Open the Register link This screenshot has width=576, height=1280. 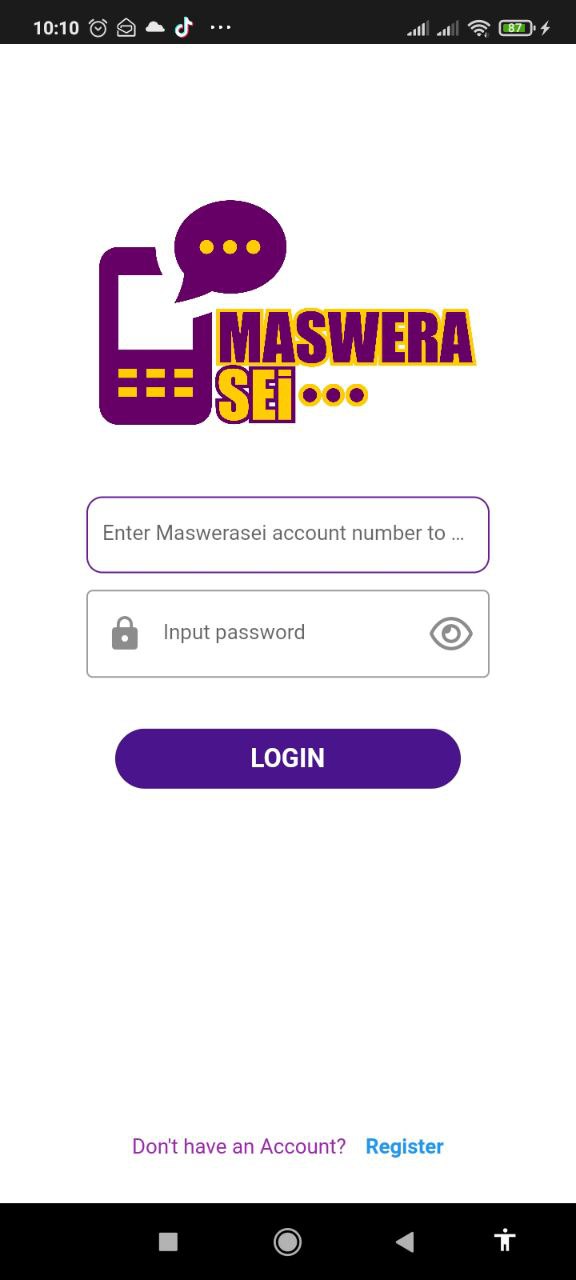(x=404, y=1146)
